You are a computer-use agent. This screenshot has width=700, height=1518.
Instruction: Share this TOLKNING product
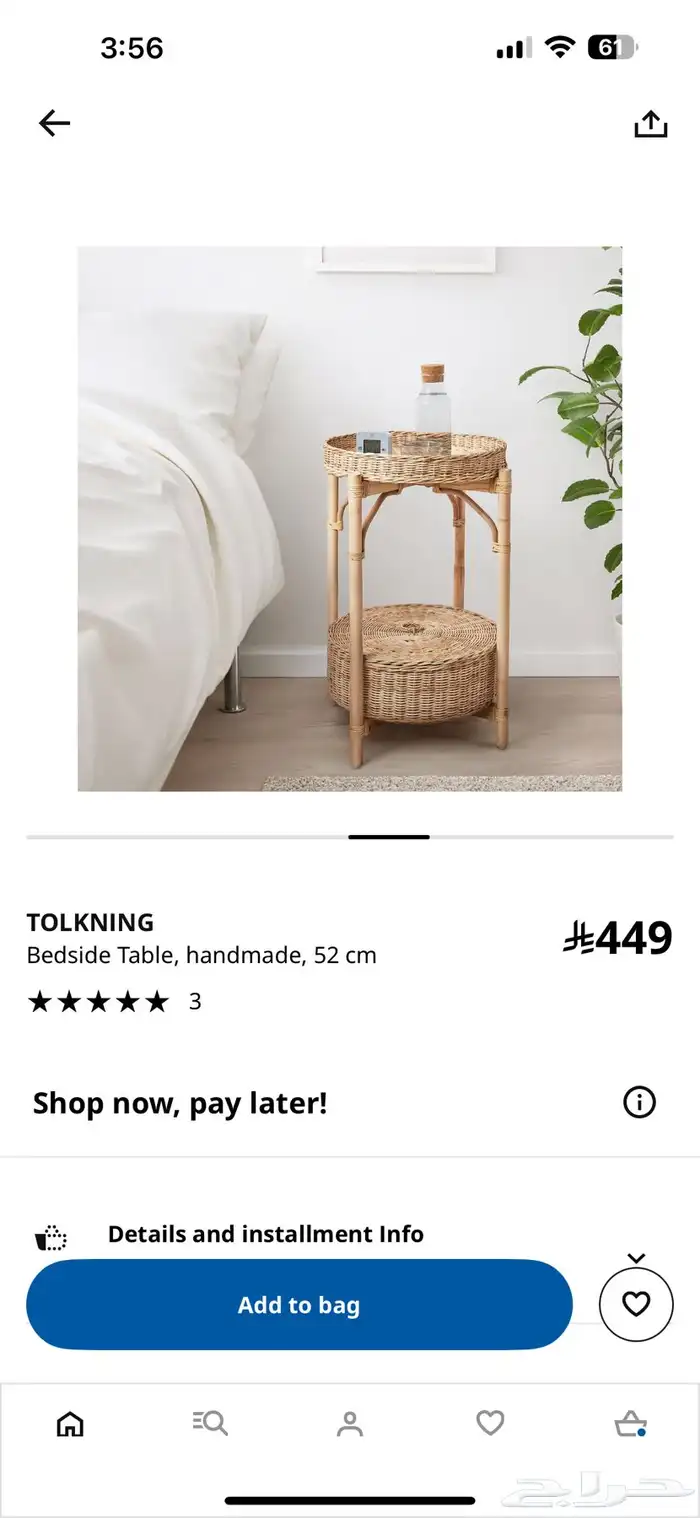[650, 124]
